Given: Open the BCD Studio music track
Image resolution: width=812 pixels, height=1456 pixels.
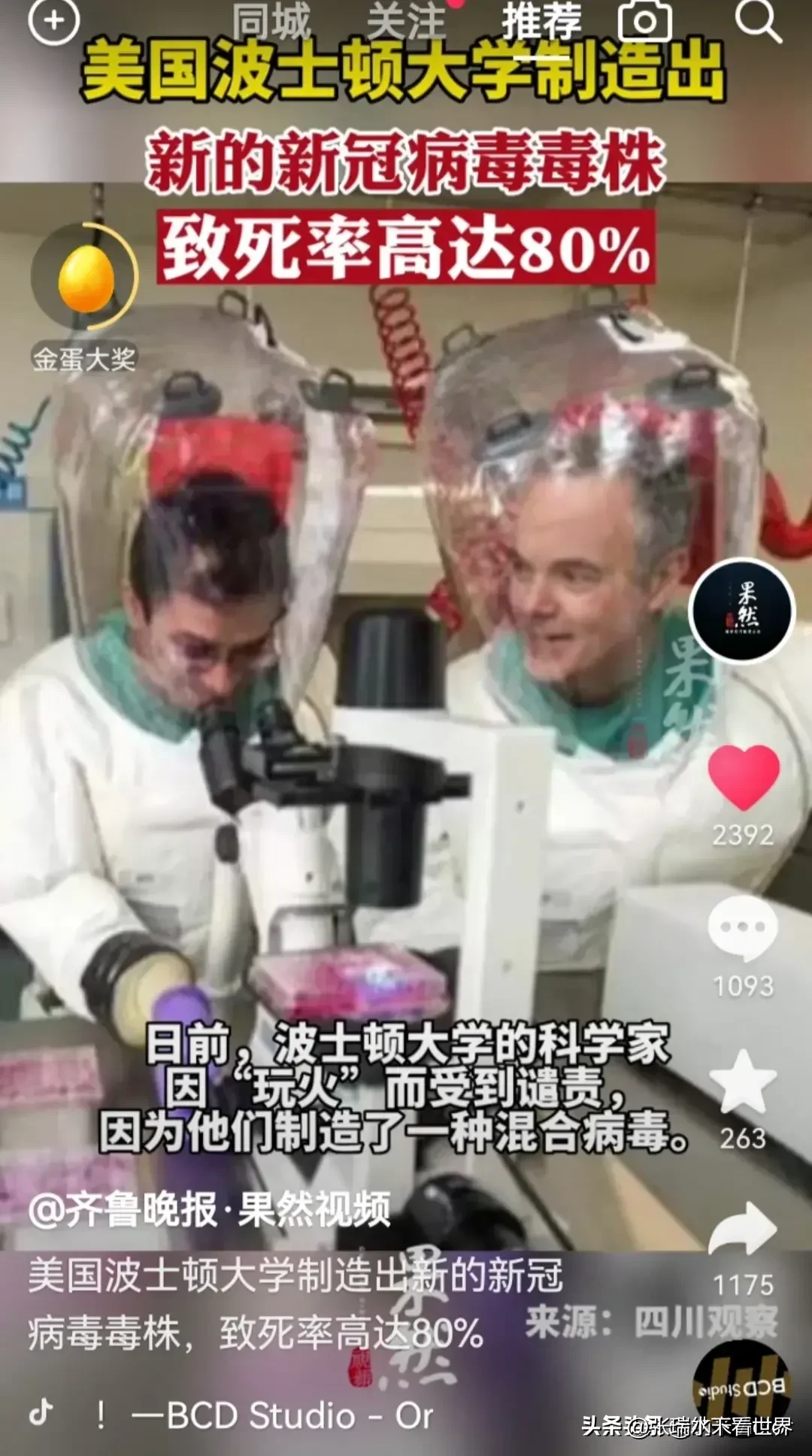Looking at the screenshot, I should coord(282,1415).
